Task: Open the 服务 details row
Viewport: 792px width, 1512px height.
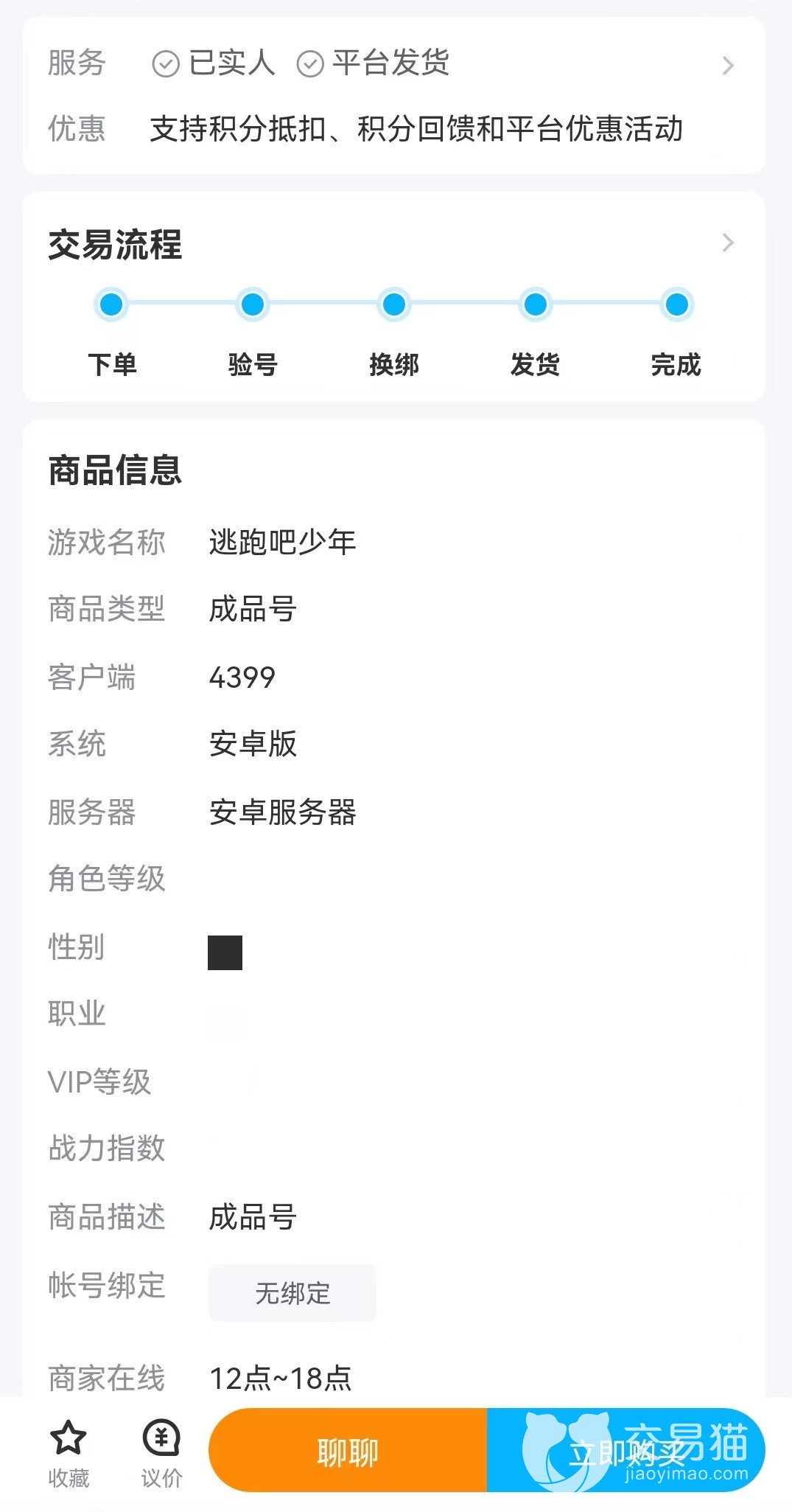Action: 726,66
